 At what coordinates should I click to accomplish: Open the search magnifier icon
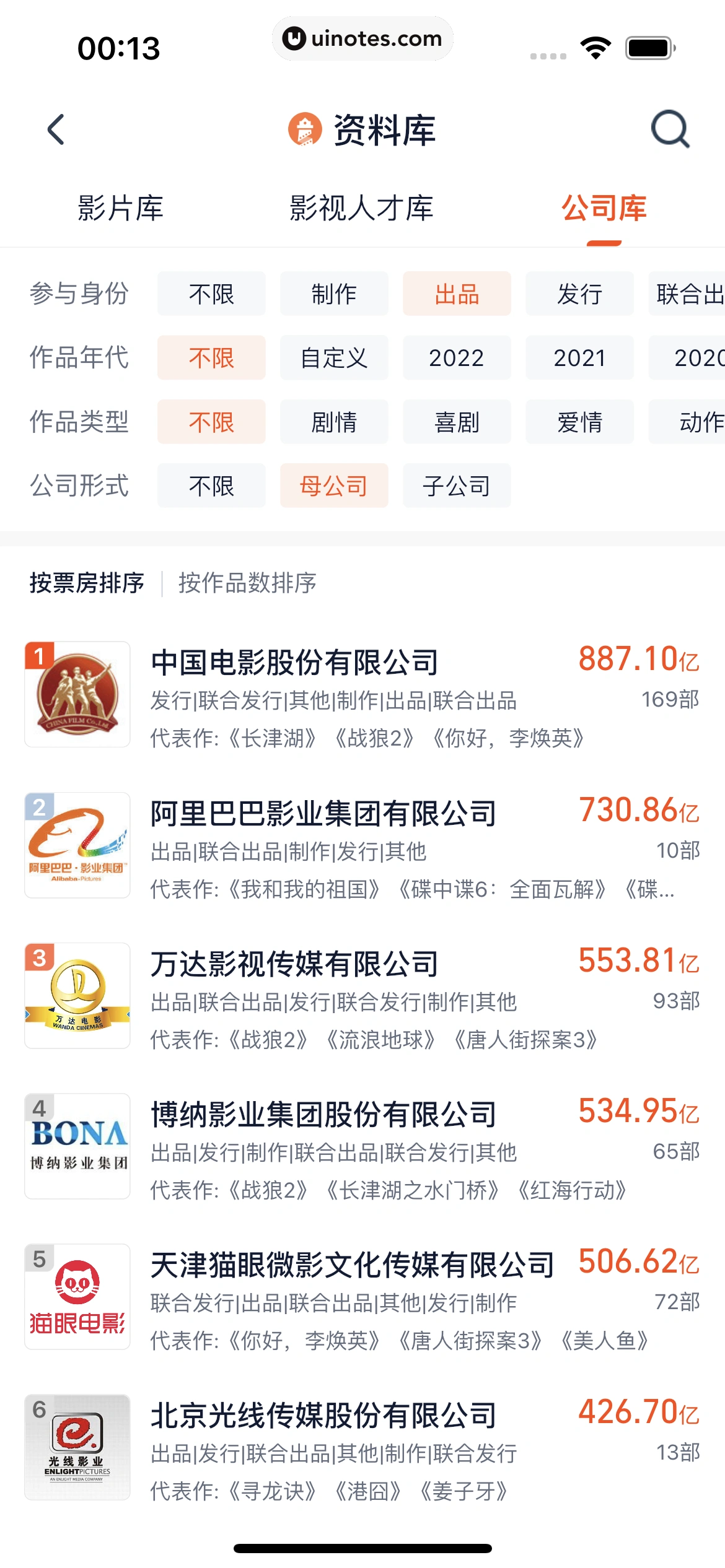tap(670, 129)
